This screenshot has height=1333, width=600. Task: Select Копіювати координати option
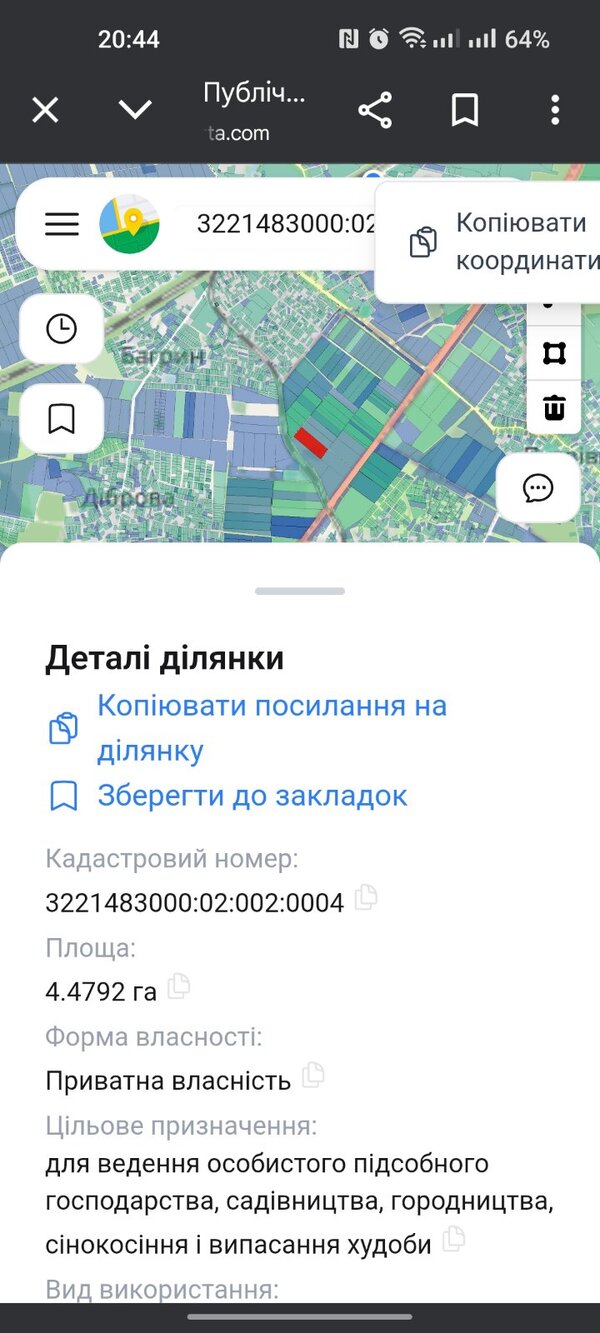(500, 242)
